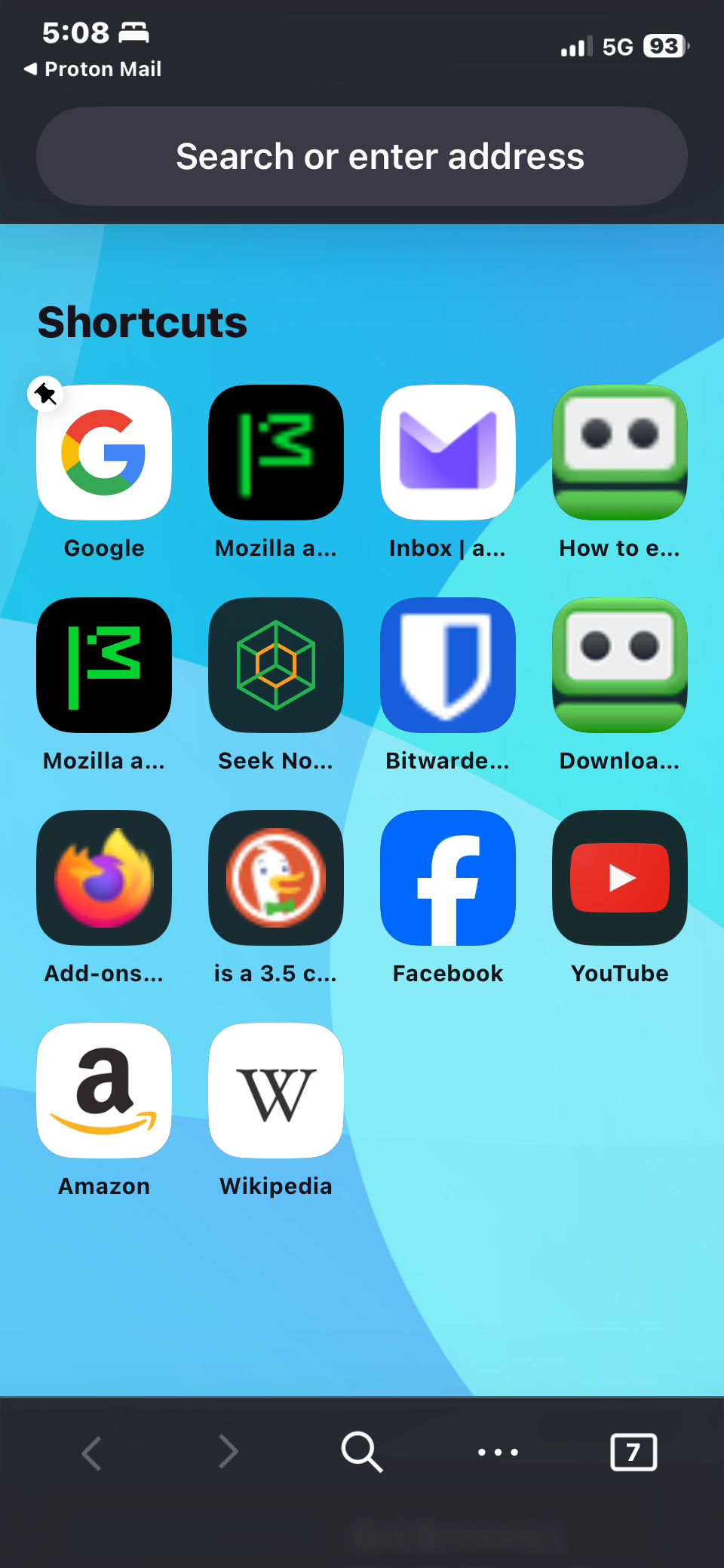Open the Wikipedia shortcut
The height and width of the screenshot is (1568, 724).
point(276,1091)
